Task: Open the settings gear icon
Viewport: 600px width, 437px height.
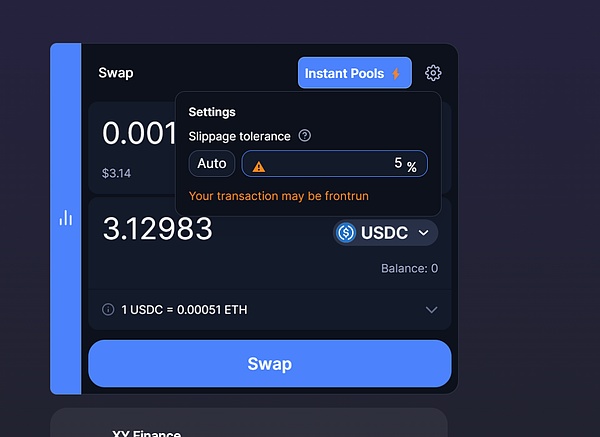Action: (x=433, y=73)
